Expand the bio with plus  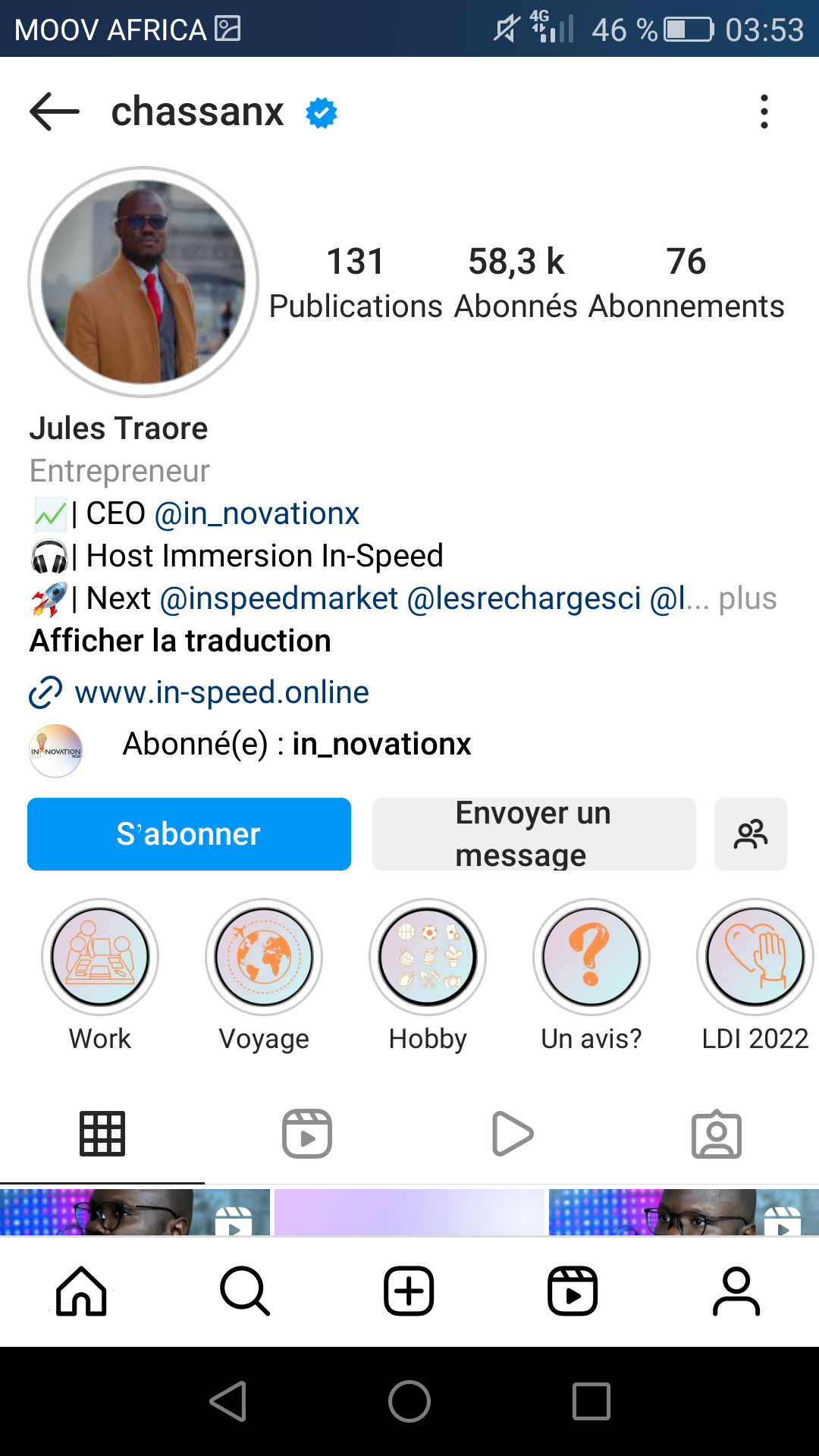(x=747, y=598)
